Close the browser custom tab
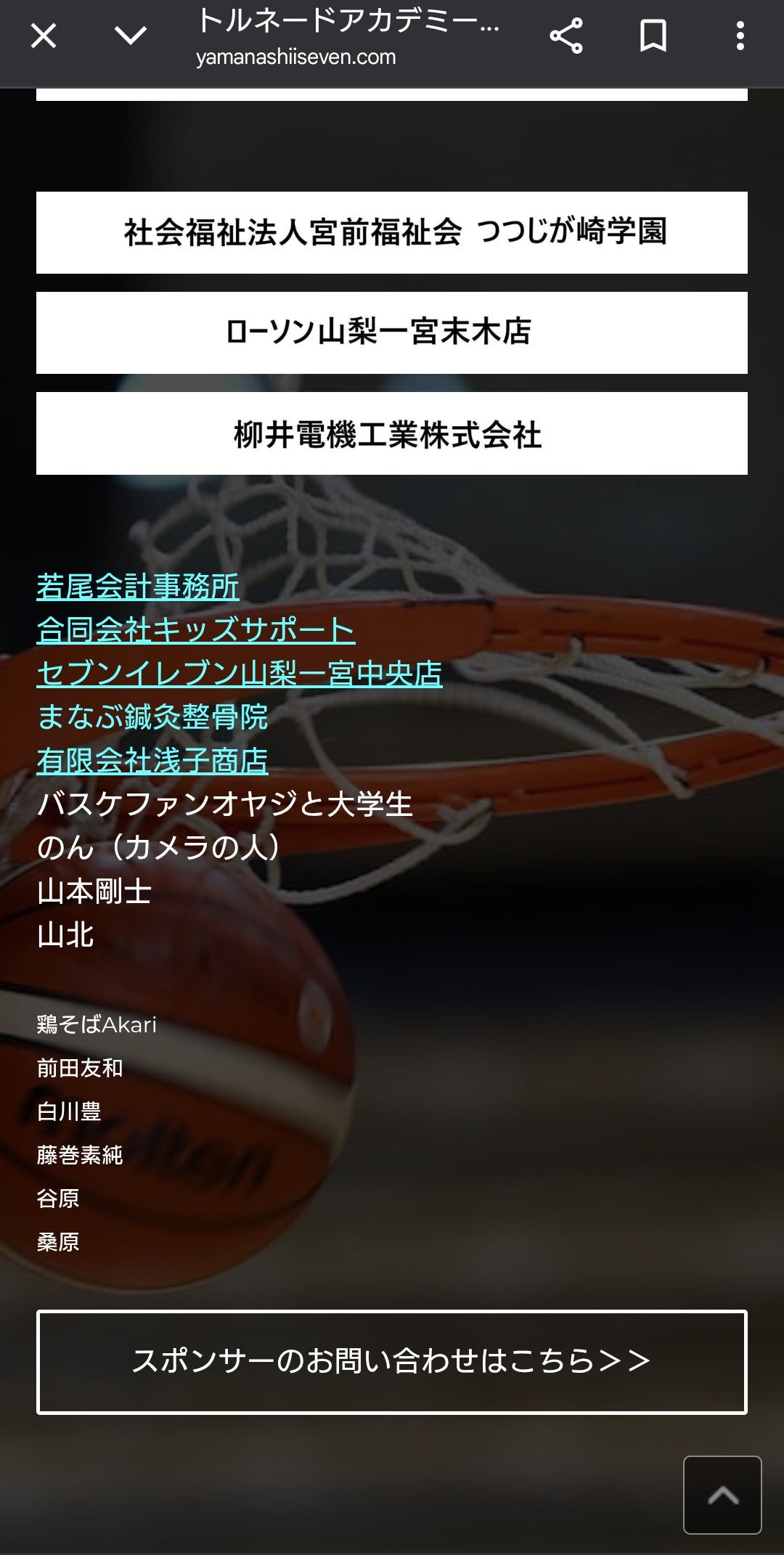This screenshot has width=784, height=1555. click(x=44, y=36)
